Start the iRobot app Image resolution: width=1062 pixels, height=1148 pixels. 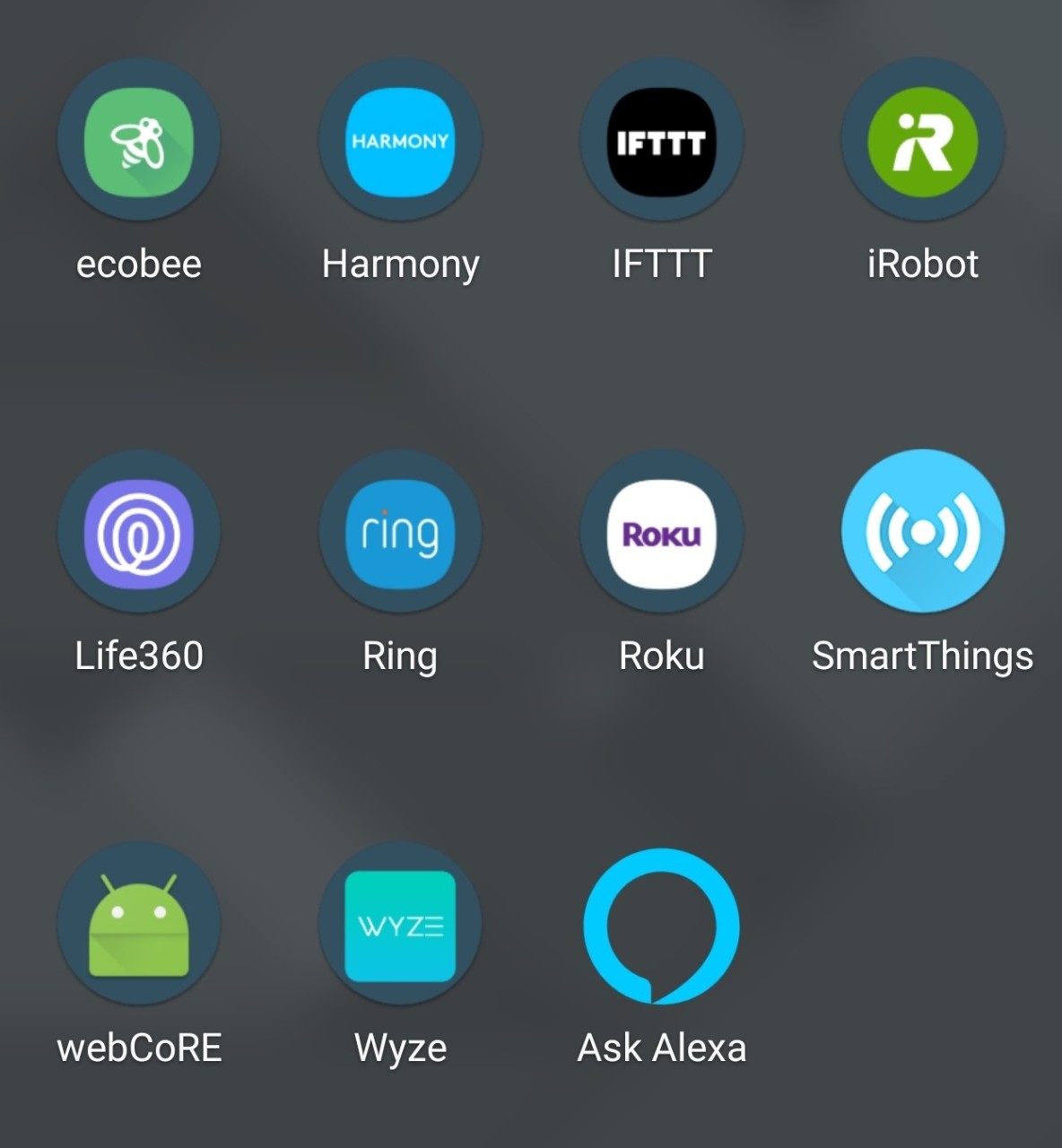922,141
